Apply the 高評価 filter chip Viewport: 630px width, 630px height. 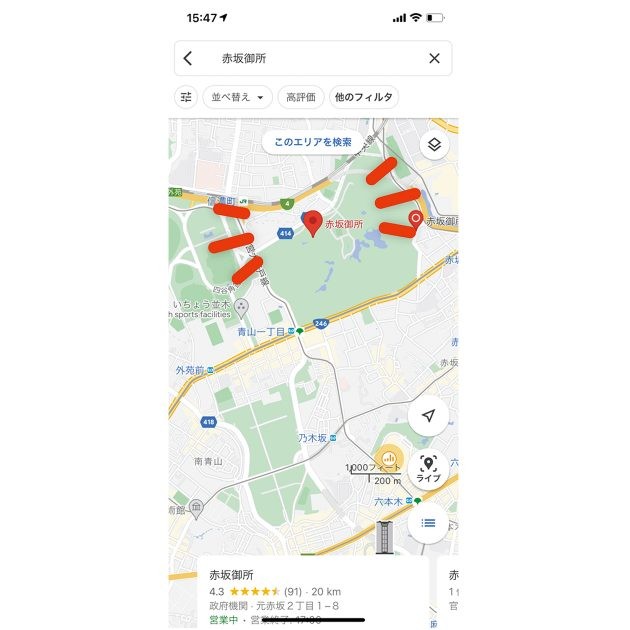(x=301, y=97)
